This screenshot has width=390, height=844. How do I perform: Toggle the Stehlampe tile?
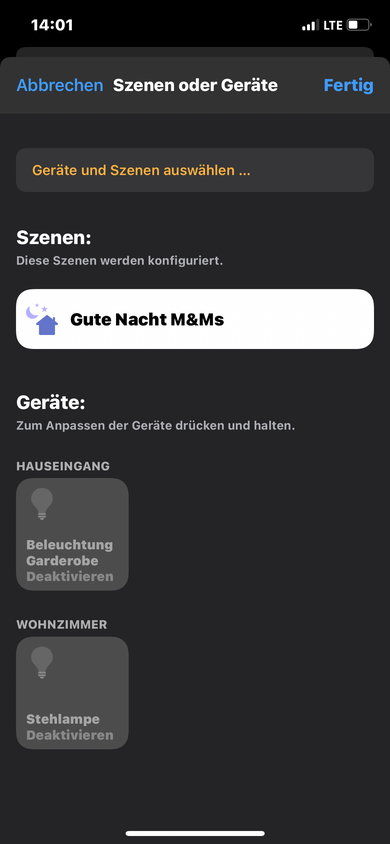tap(72, 693)
